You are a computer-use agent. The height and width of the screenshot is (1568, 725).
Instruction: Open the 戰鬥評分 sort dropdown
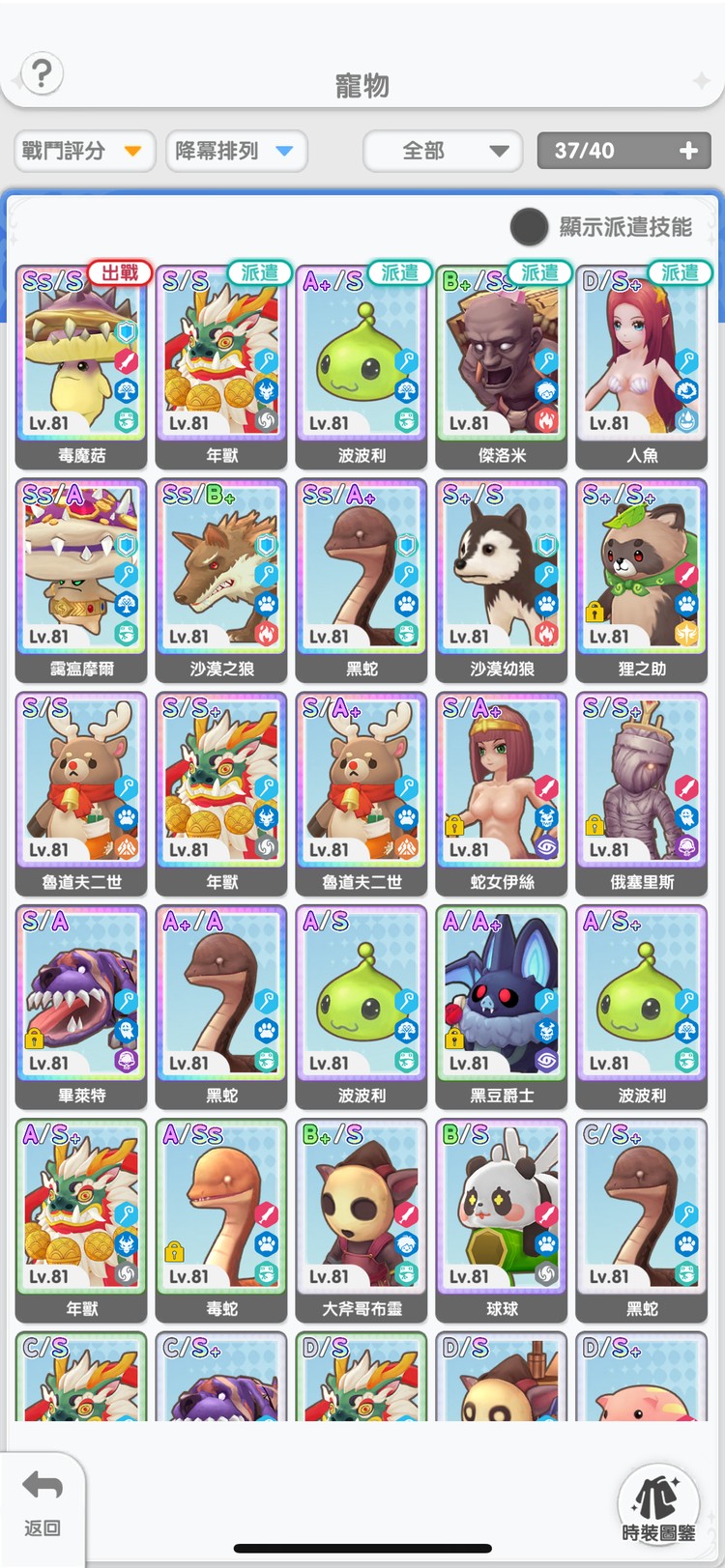tap(84, 151)
